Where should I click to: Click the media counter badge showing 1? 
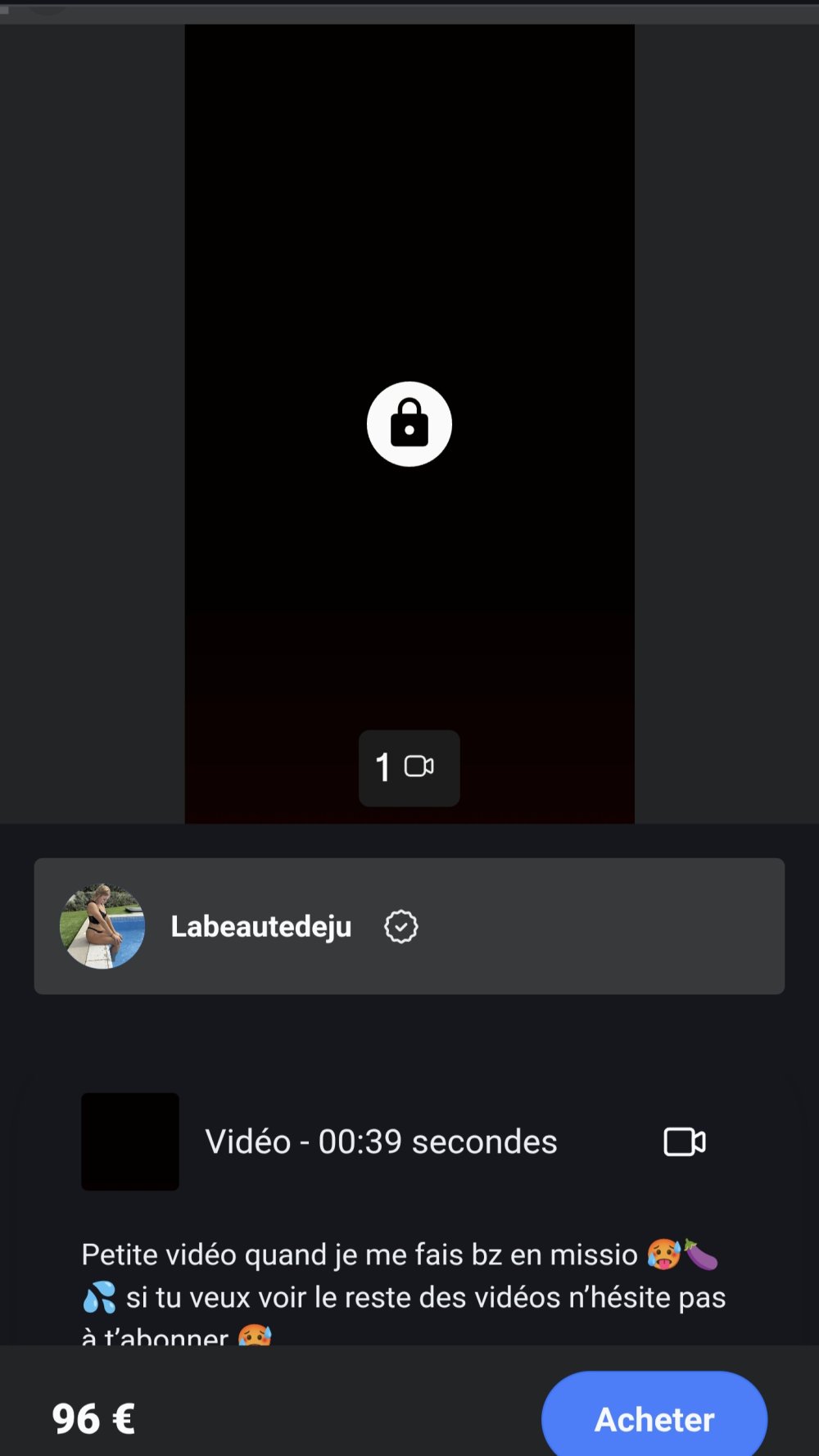[x=409, y=767]
